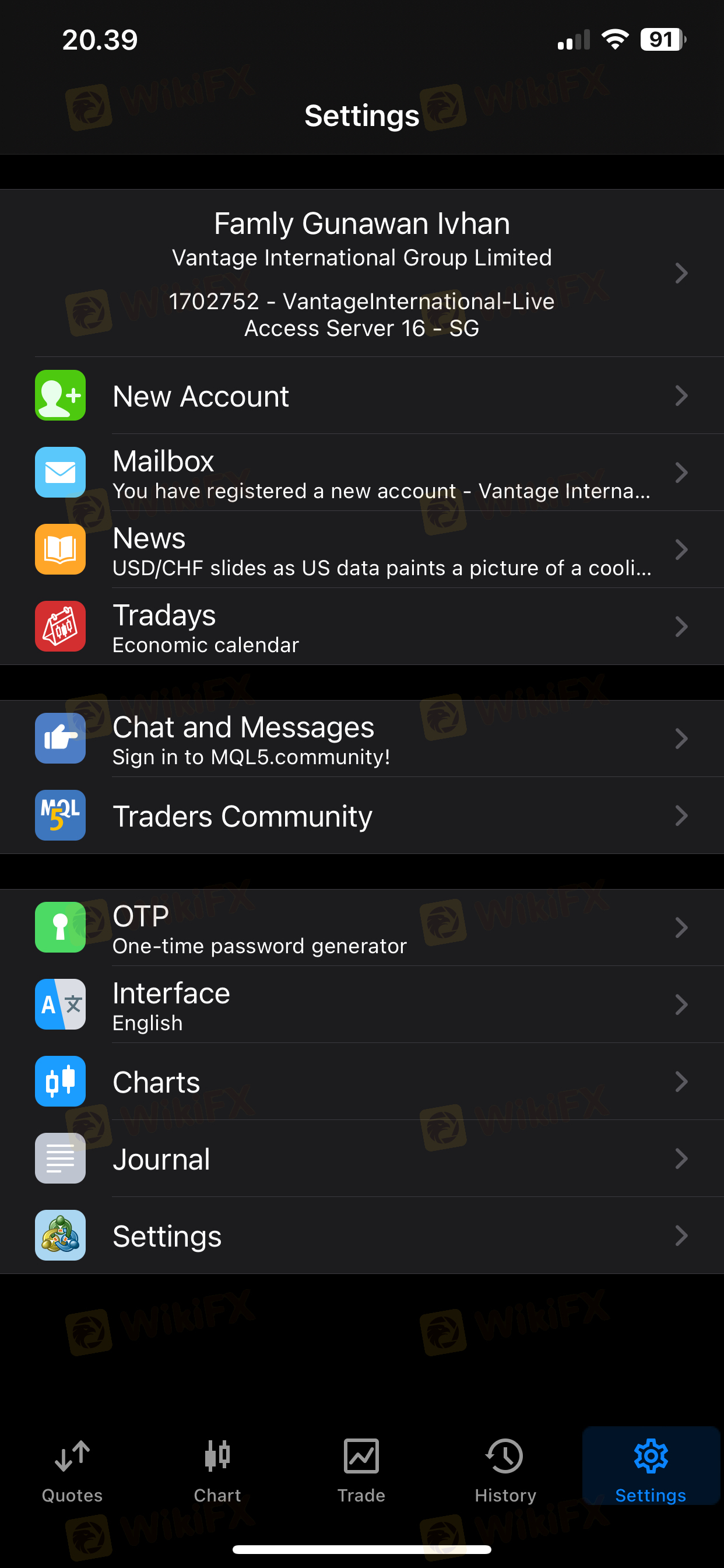Open OTP one-time password generator
The width and height of the screenshot is (724, 1568).
coord(362,928)
